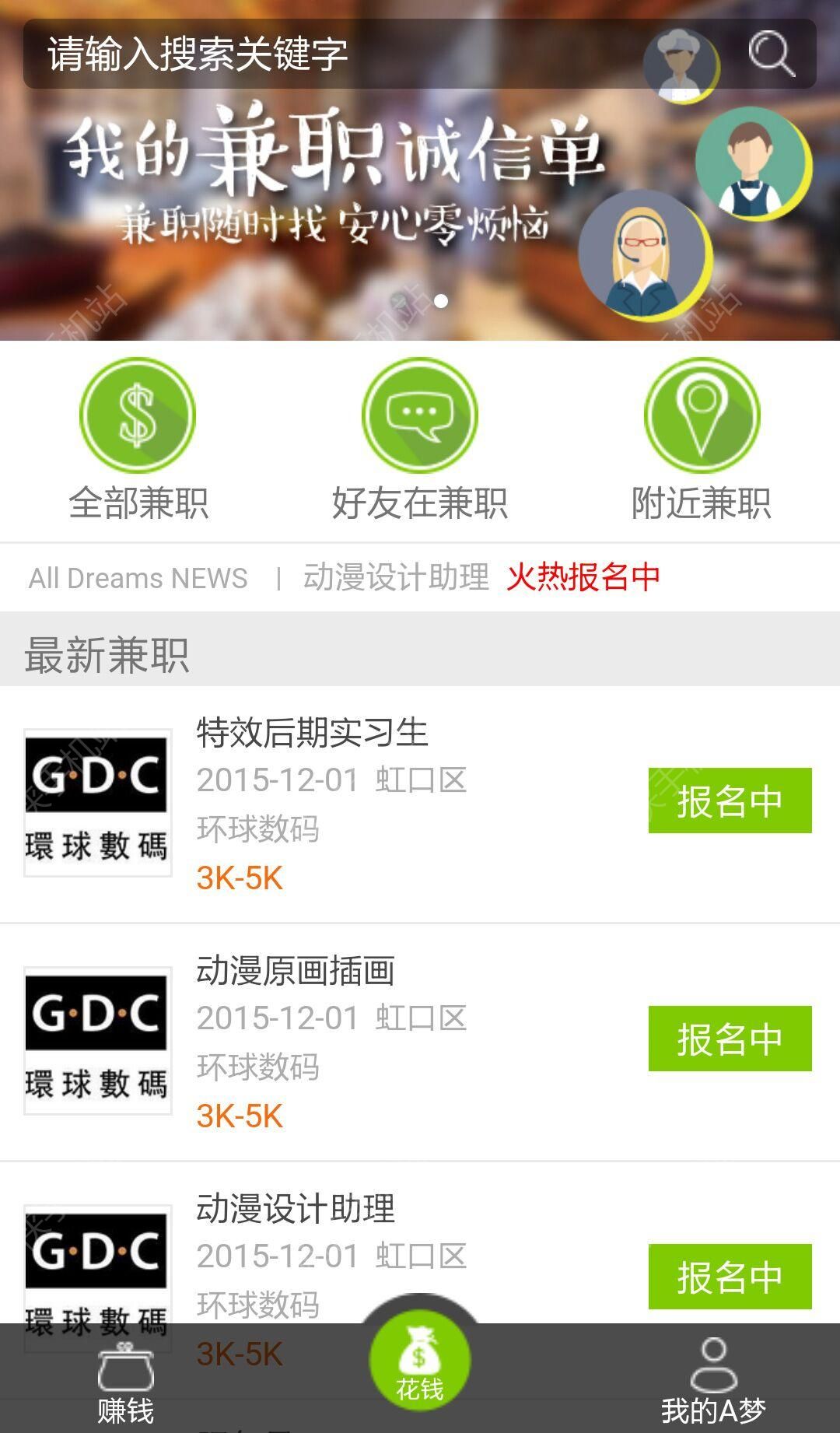
Task: Tap 报名中 for the 动漫设计助理 job
Action: click(730, 1277)
